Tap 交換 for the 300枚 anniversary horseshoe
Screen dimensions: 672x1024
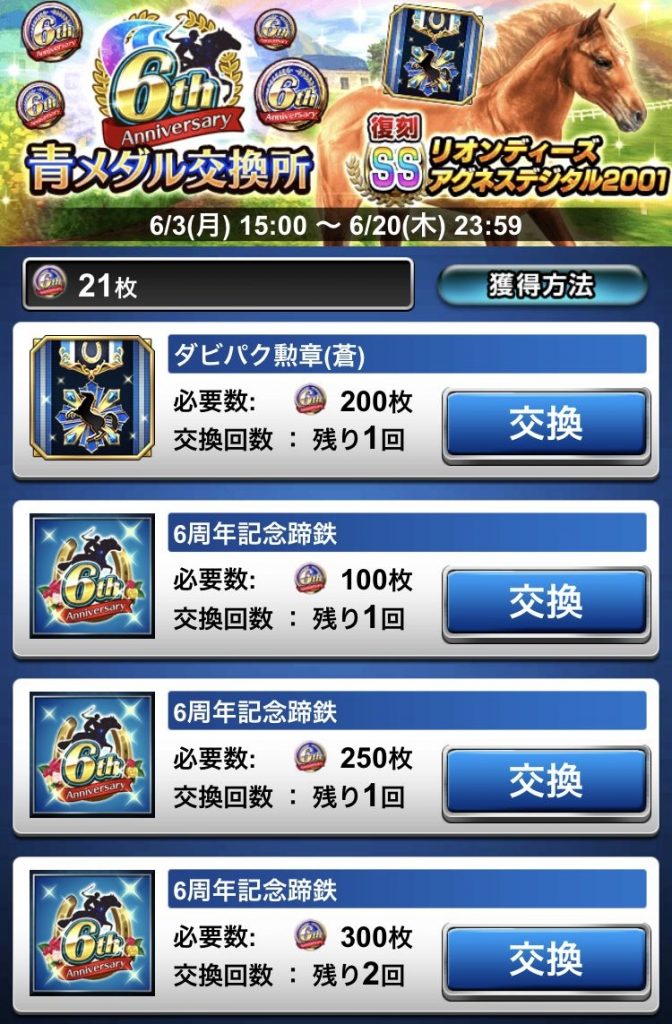pyautogui.click(x=546, y=958)
